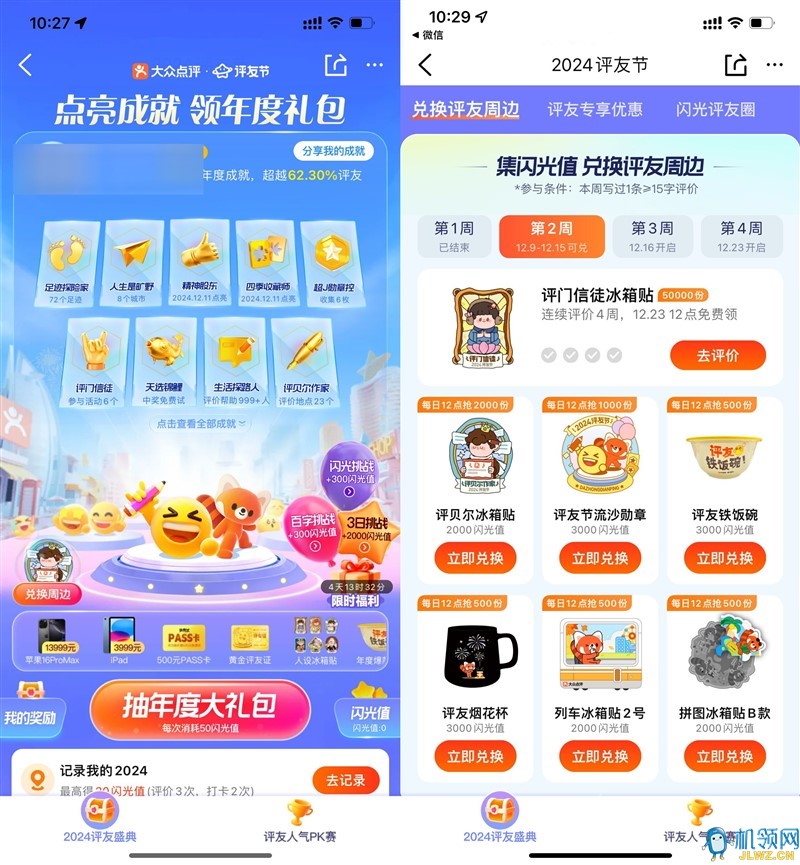
Task: Open the 3日挑战 balloon
Action: coord(369,529)
